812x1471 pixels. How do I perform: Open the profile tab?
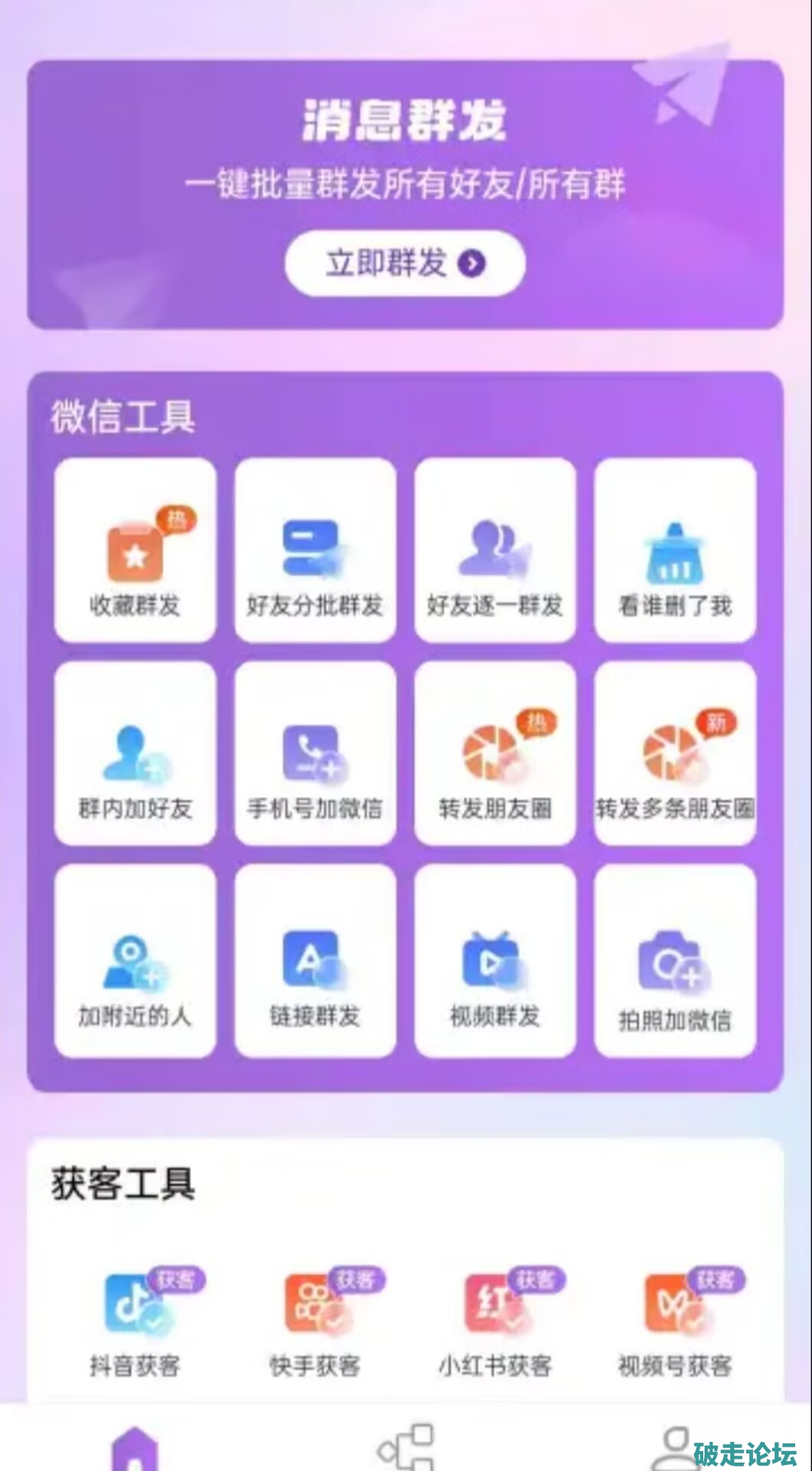pos(676,1446)
